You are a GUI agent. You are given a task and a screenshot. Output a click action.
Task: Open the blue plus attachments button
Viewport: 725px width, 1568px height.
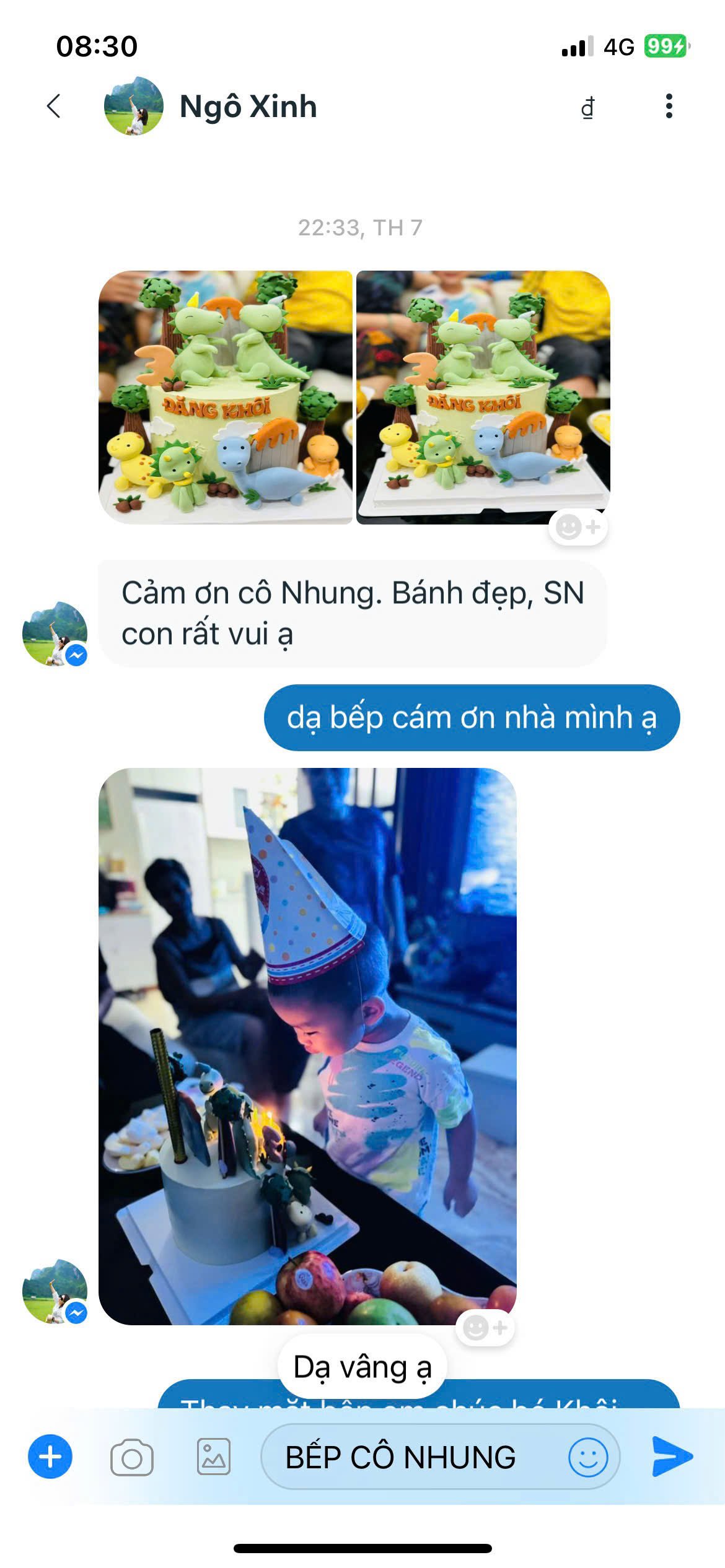pyautogui.click(x=50, y=1456)
